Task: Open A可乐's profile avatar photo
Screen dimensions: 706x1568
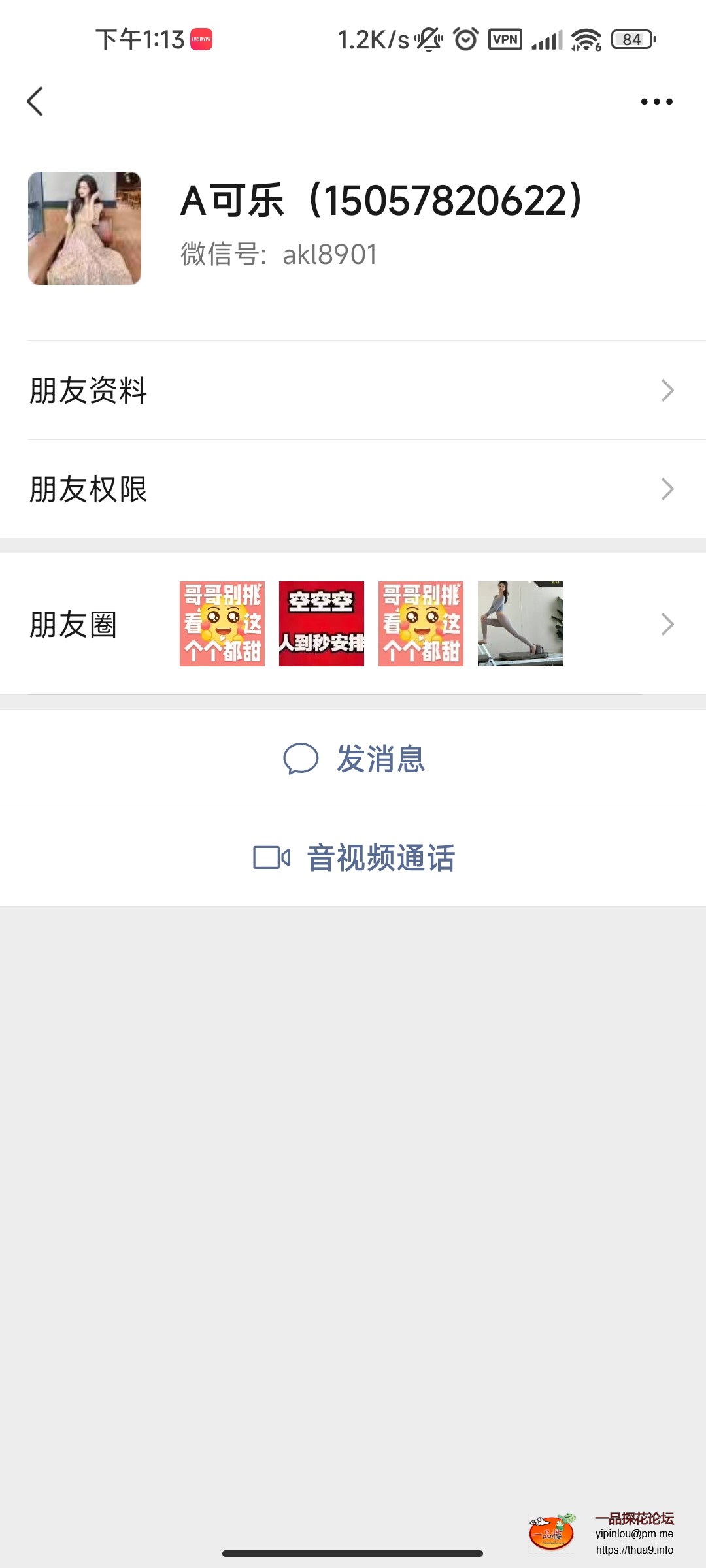Action: pos(85,228)
